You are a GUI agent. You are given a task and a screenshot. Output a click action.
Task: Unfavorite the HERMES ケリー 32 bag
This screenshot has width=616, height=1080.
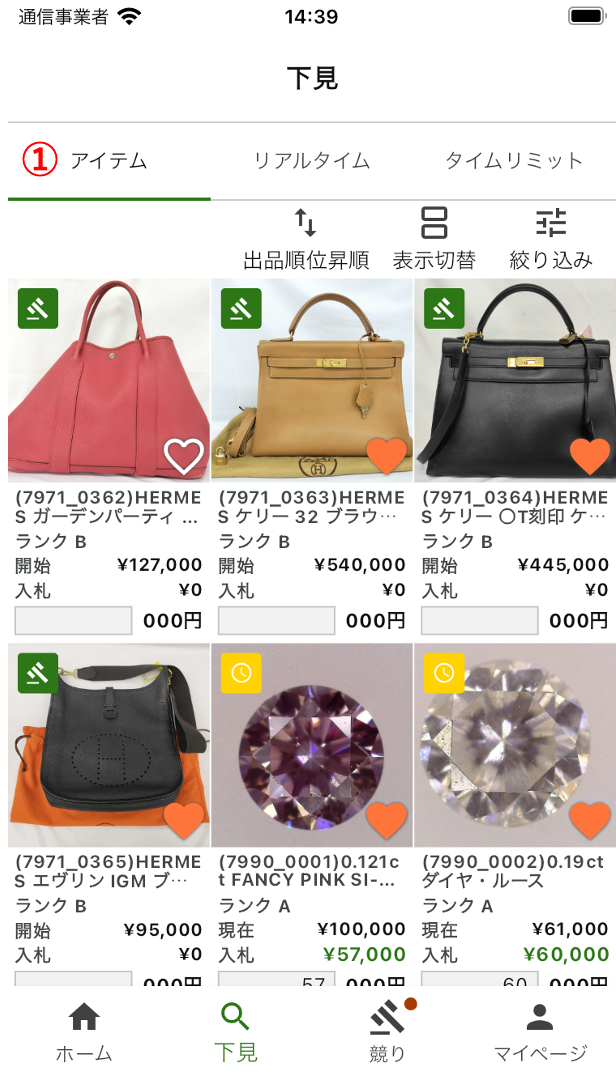point(387,456)
